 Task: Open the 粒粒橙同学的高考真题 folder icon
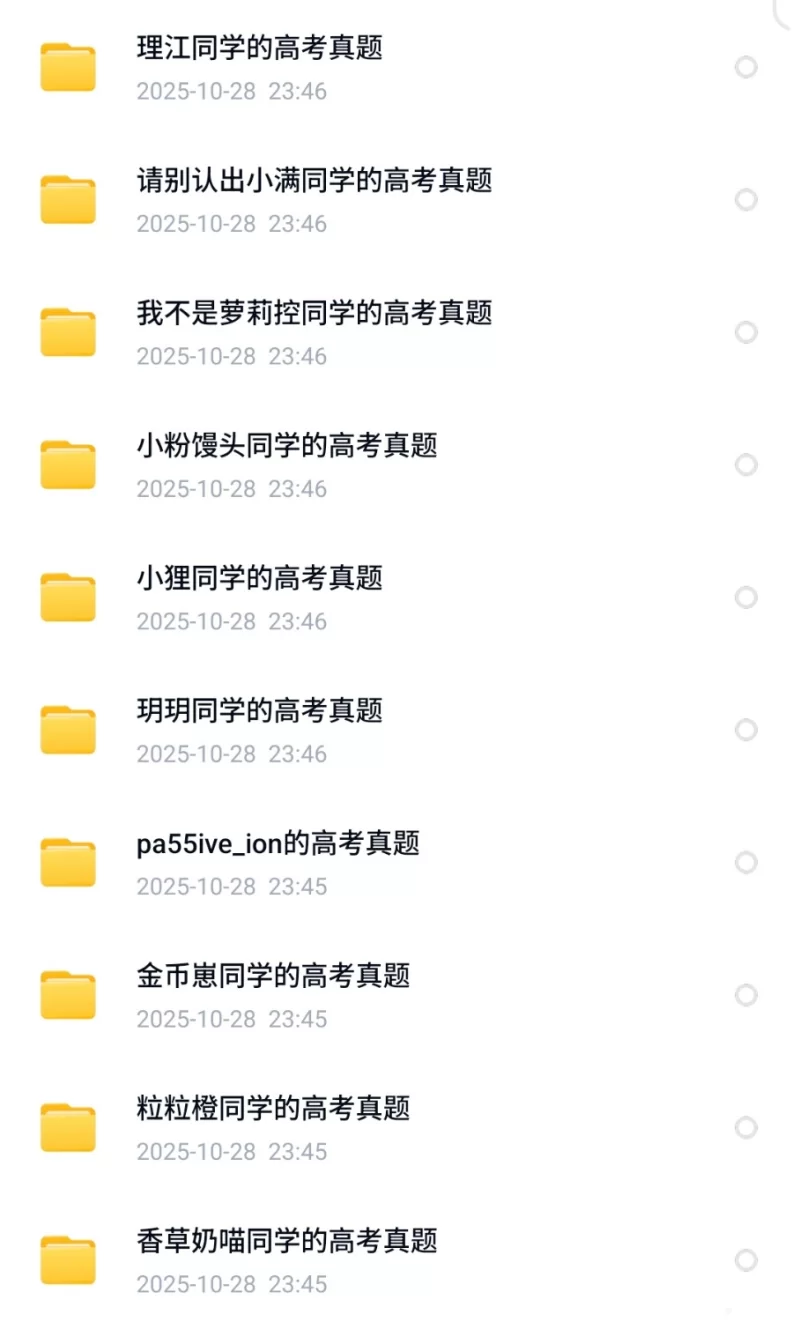(x=67, y=1127)
